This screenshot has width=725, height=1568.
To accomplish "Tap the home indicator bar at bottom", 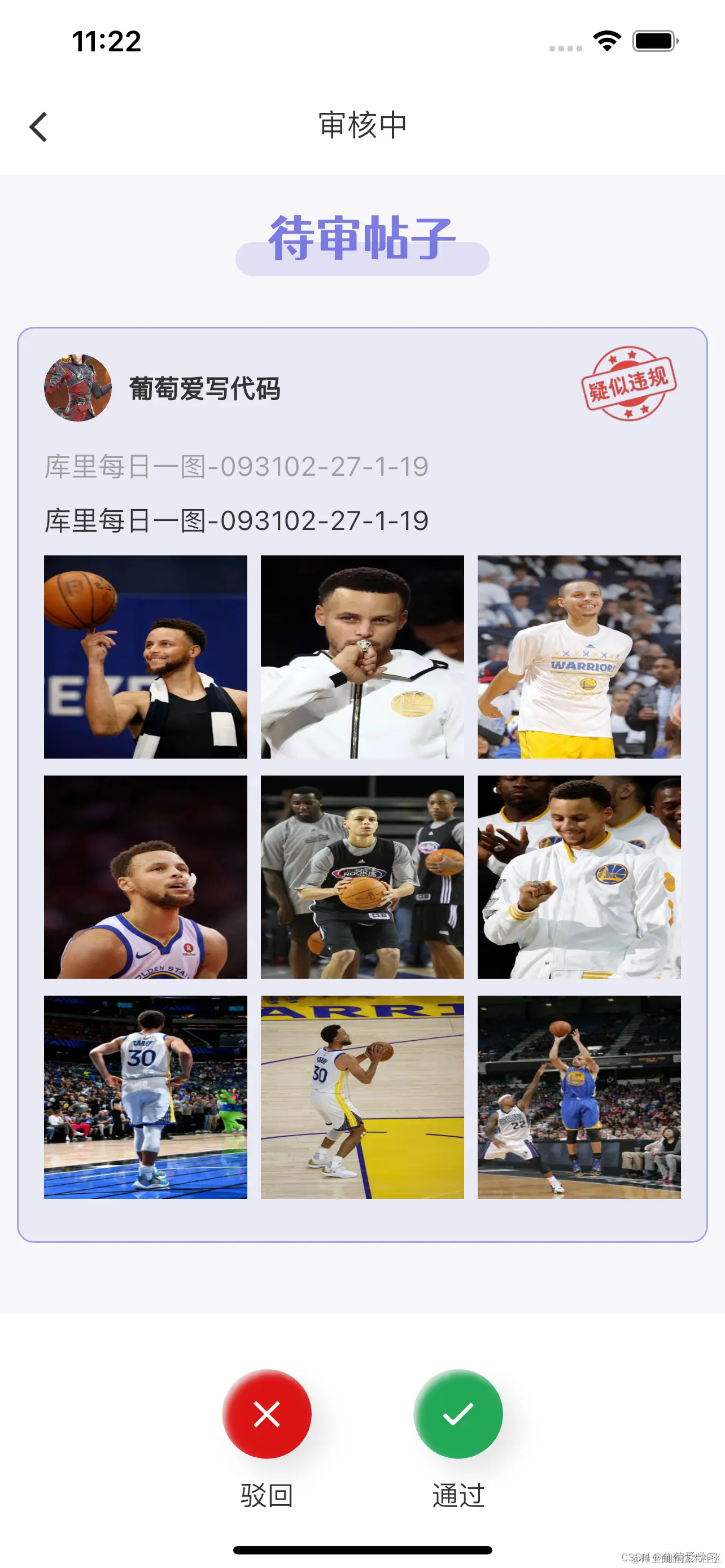I will pyautogui.click(x=362, y=1548).
